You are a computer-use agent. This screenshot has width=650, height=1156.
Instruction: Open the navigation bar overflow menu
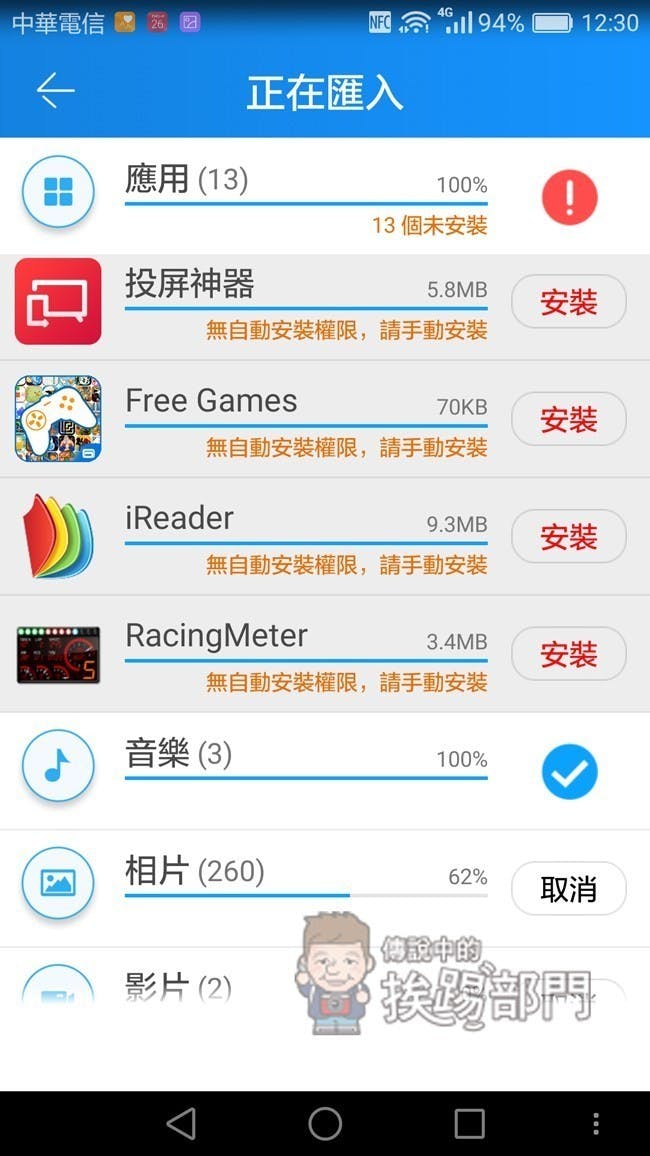[597, 1123]
